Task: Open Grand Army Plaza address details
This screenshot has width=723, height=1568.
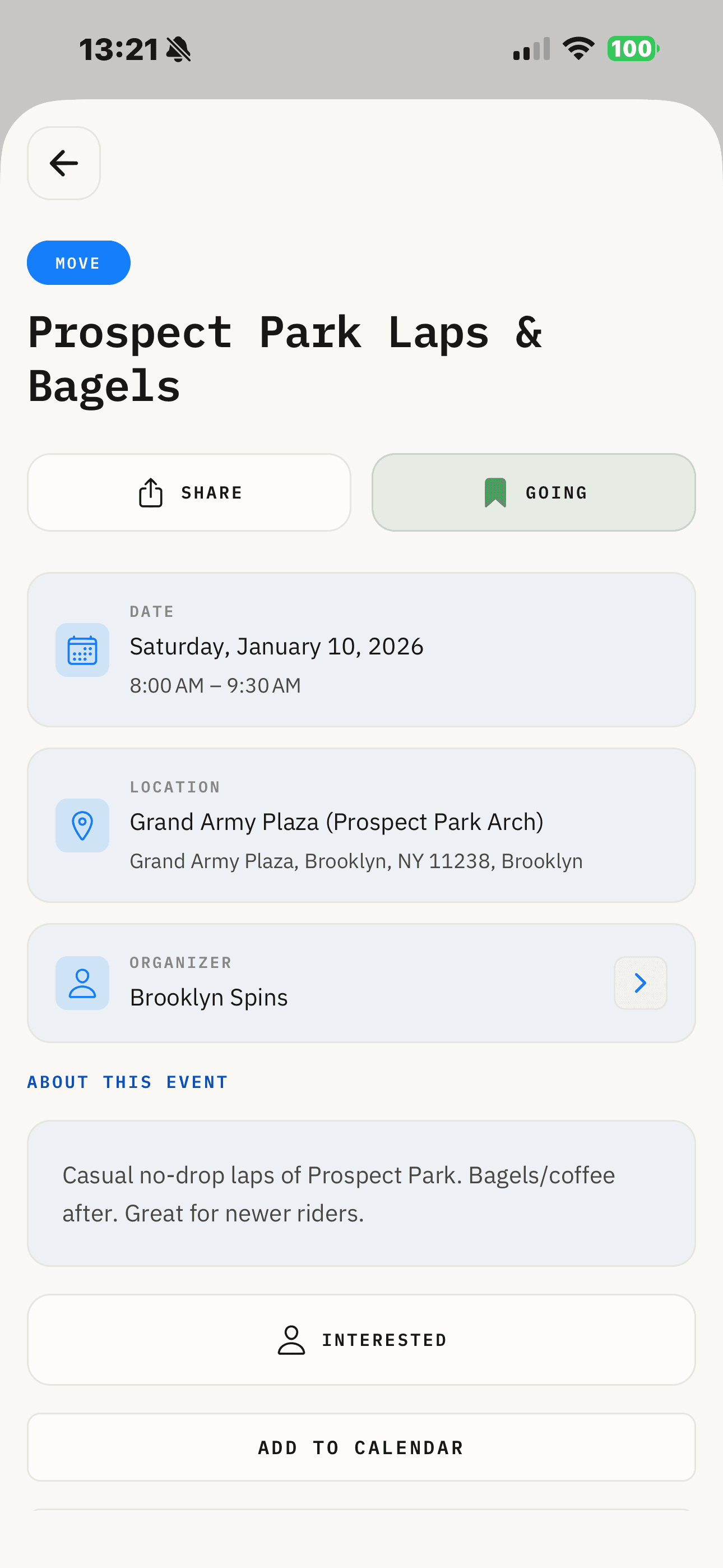Action: click(x=361, y=825)
